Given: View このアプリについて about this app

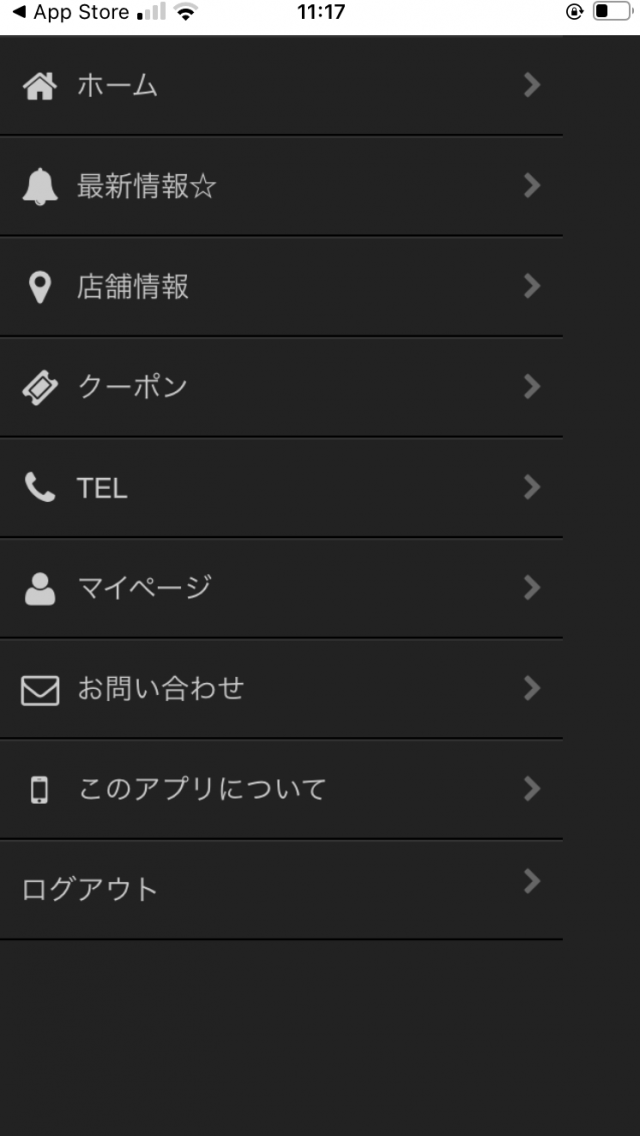Looking at the screenshot, I should (x=280, y=789).
